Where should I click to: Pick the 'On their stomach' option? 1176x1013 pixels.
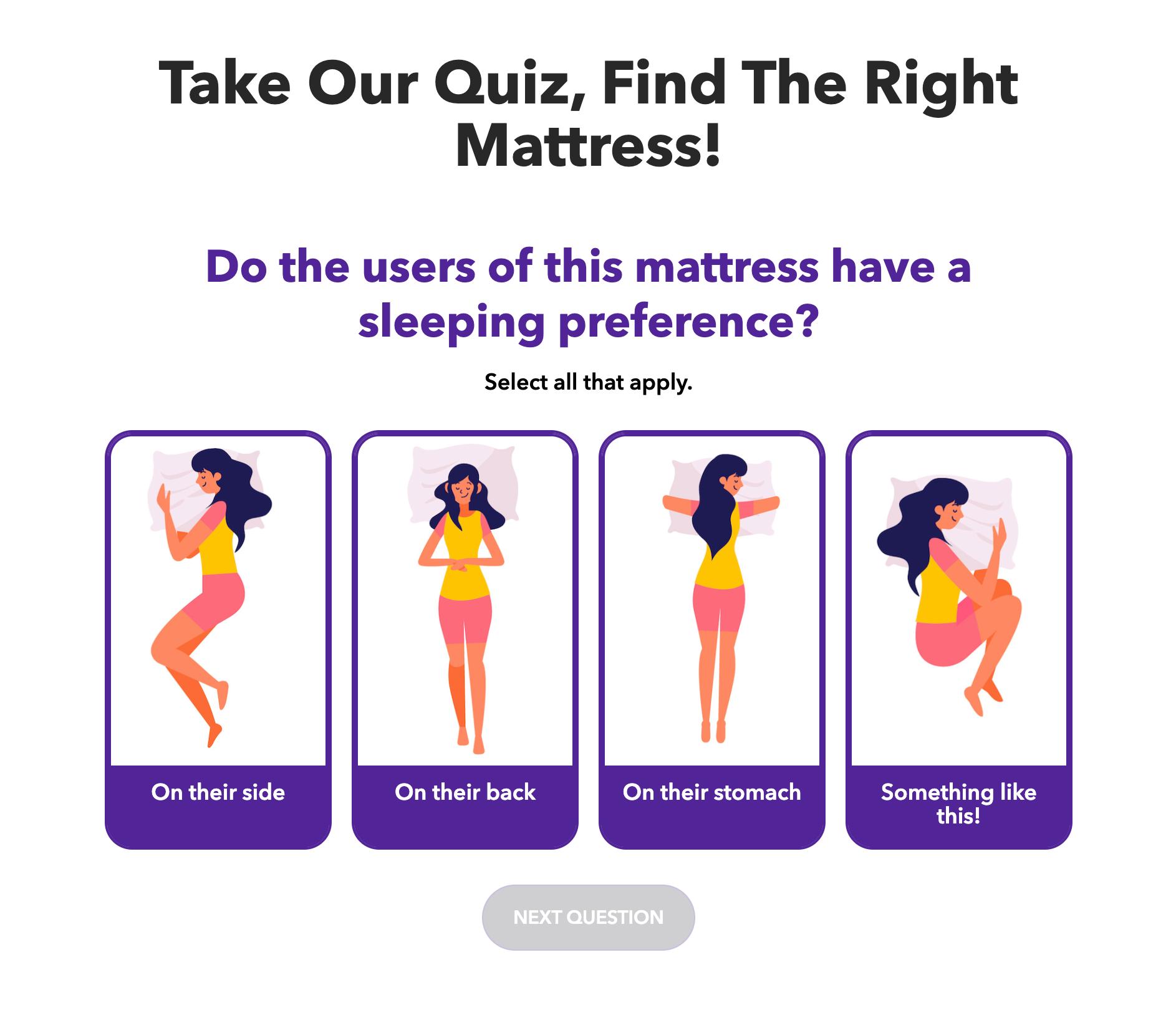point(712,640)
